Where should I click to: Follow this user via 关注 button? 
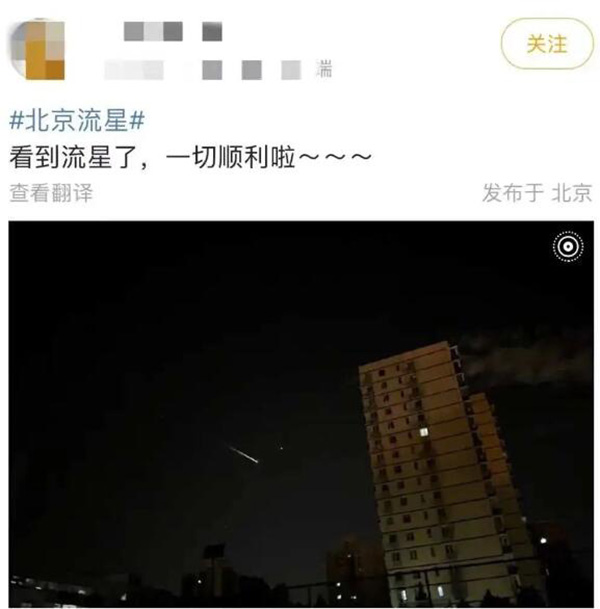[547, 45]
